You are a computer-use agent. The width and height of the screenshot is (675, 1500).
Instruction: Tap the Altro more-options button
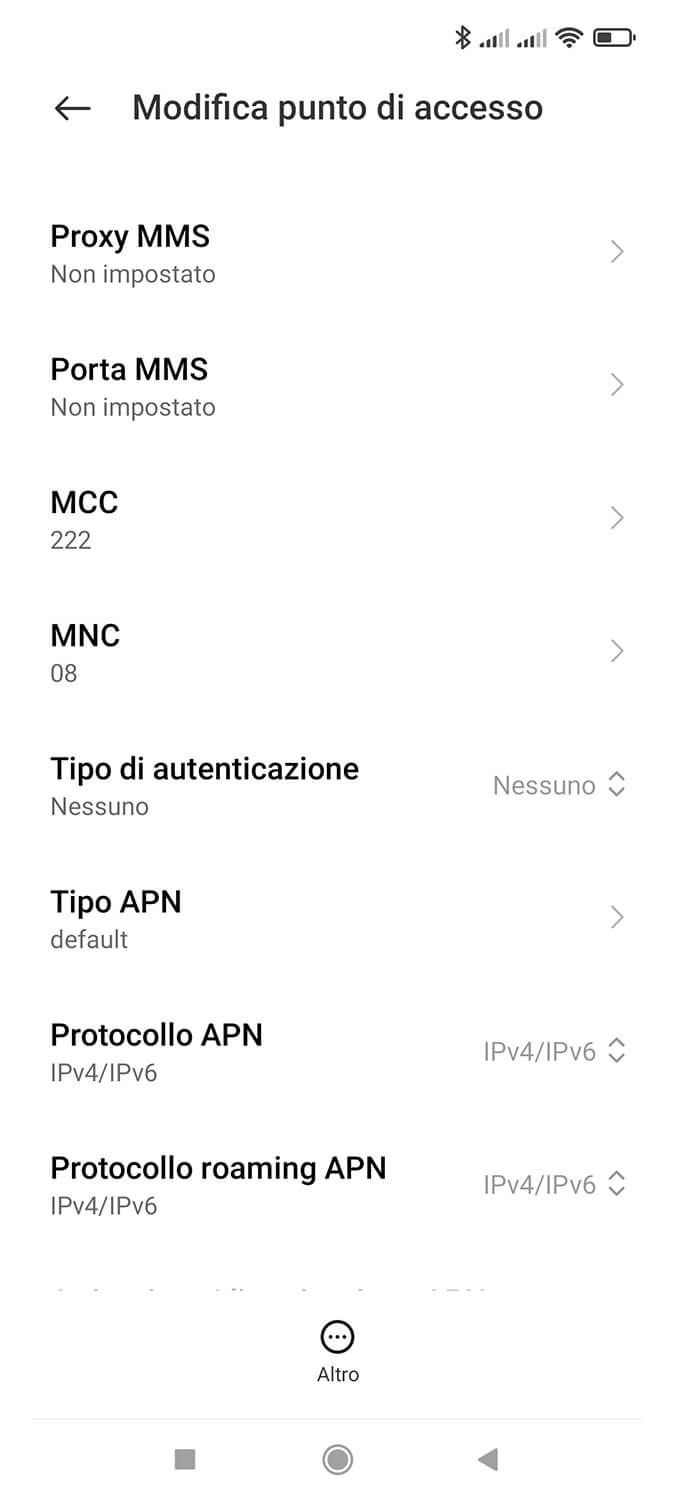click(x=337, y=1351)
